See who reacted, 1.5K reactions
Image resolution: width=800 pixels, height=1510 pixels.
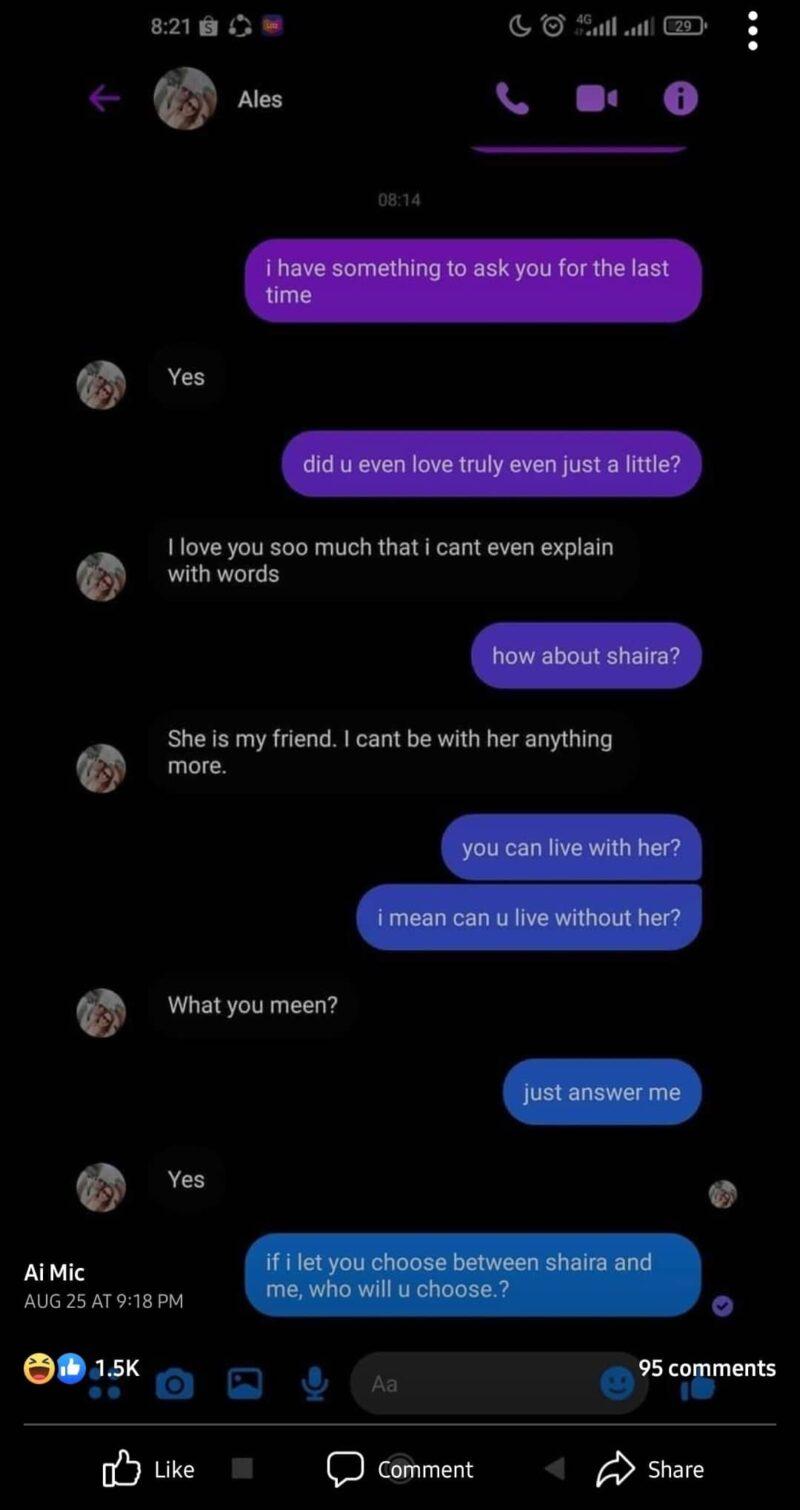coord(82,1368)
